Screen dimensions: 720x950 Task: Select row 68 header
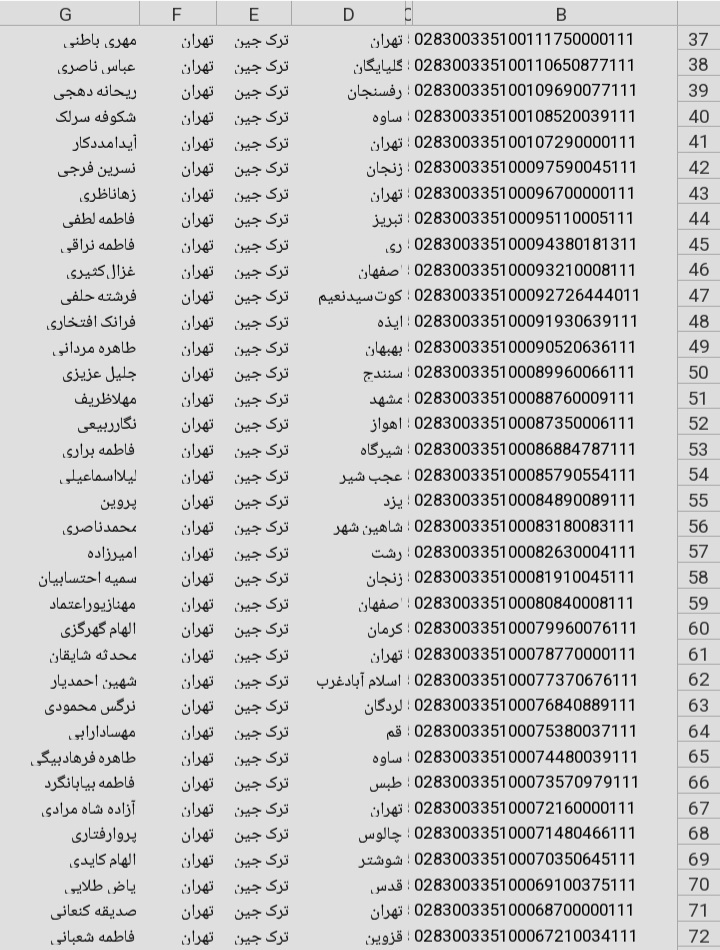click(x=698, y=834)
